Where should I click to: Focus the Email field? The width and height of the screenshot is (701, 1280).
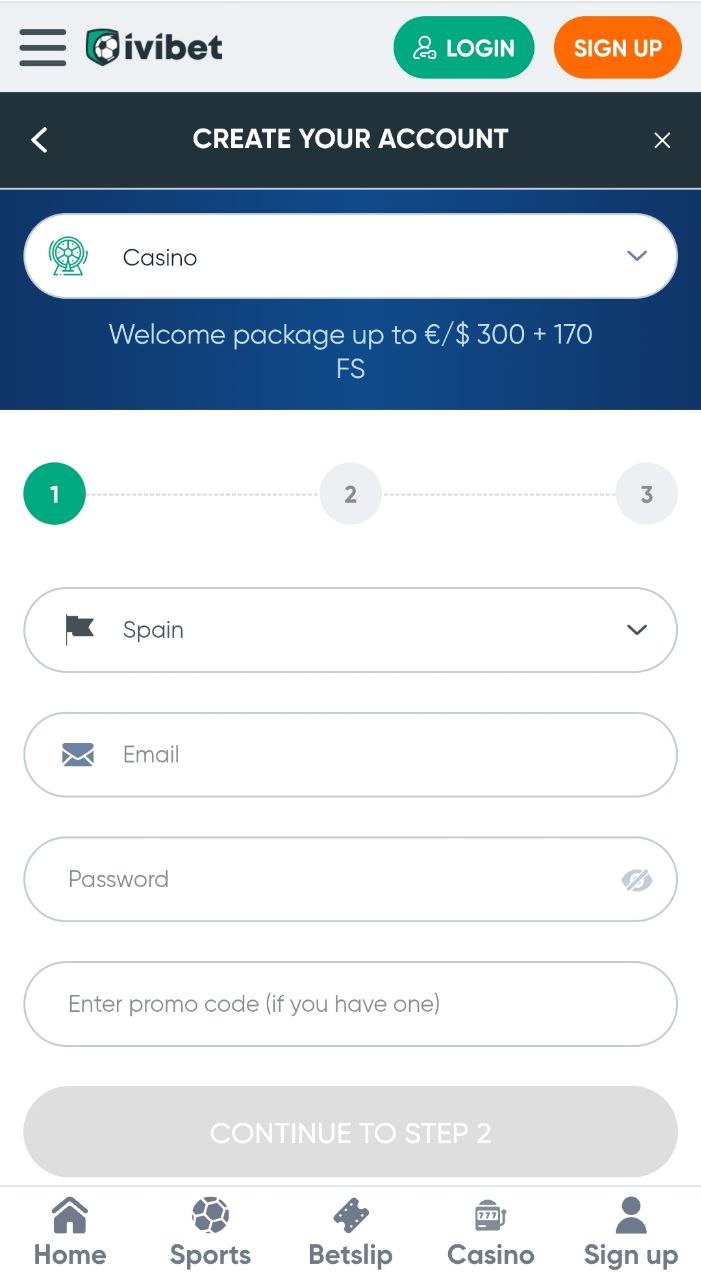point(350,755)
